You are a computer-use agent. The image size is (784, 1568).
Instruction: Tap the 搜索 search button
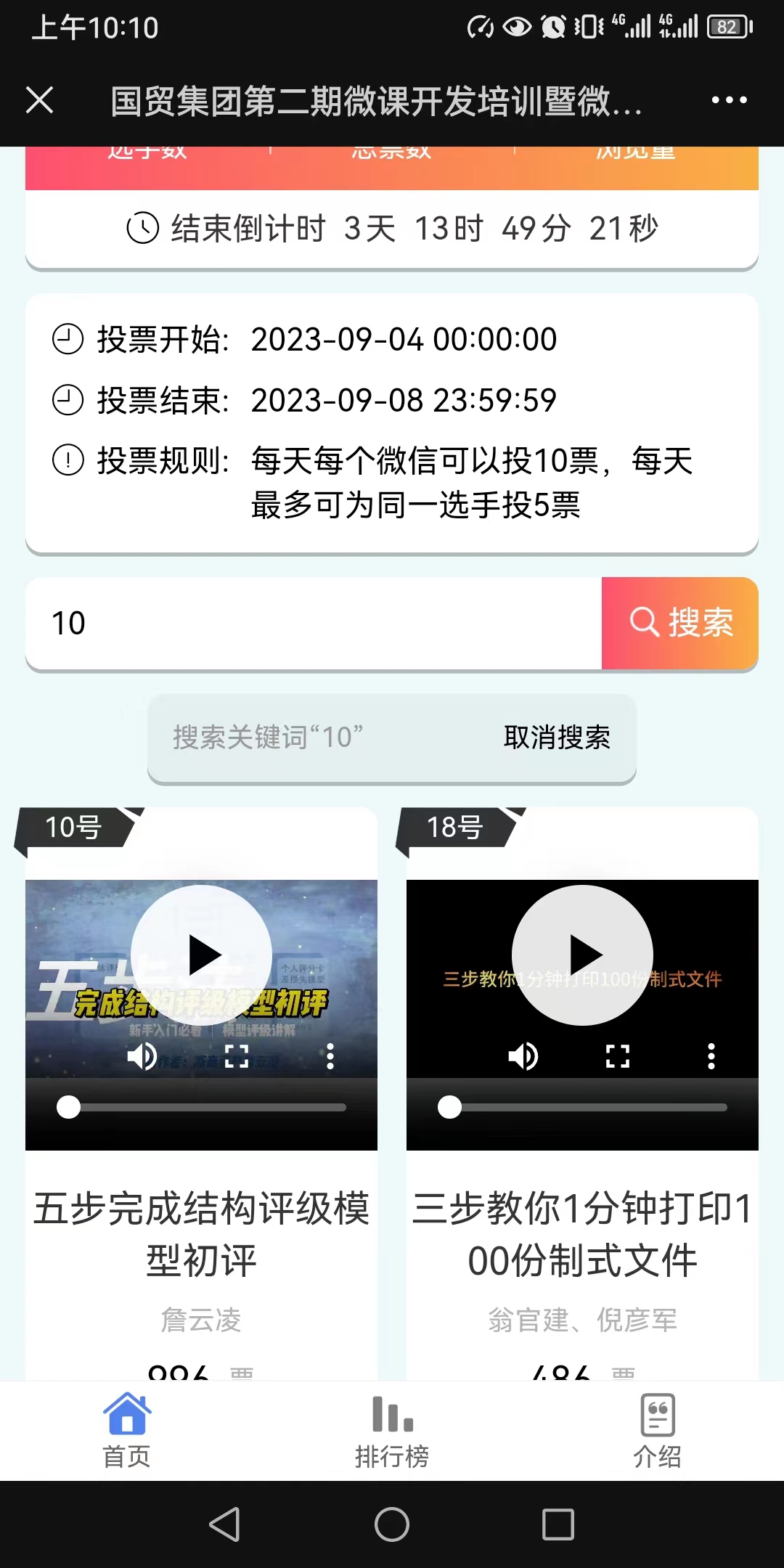(x=680, y=623)
